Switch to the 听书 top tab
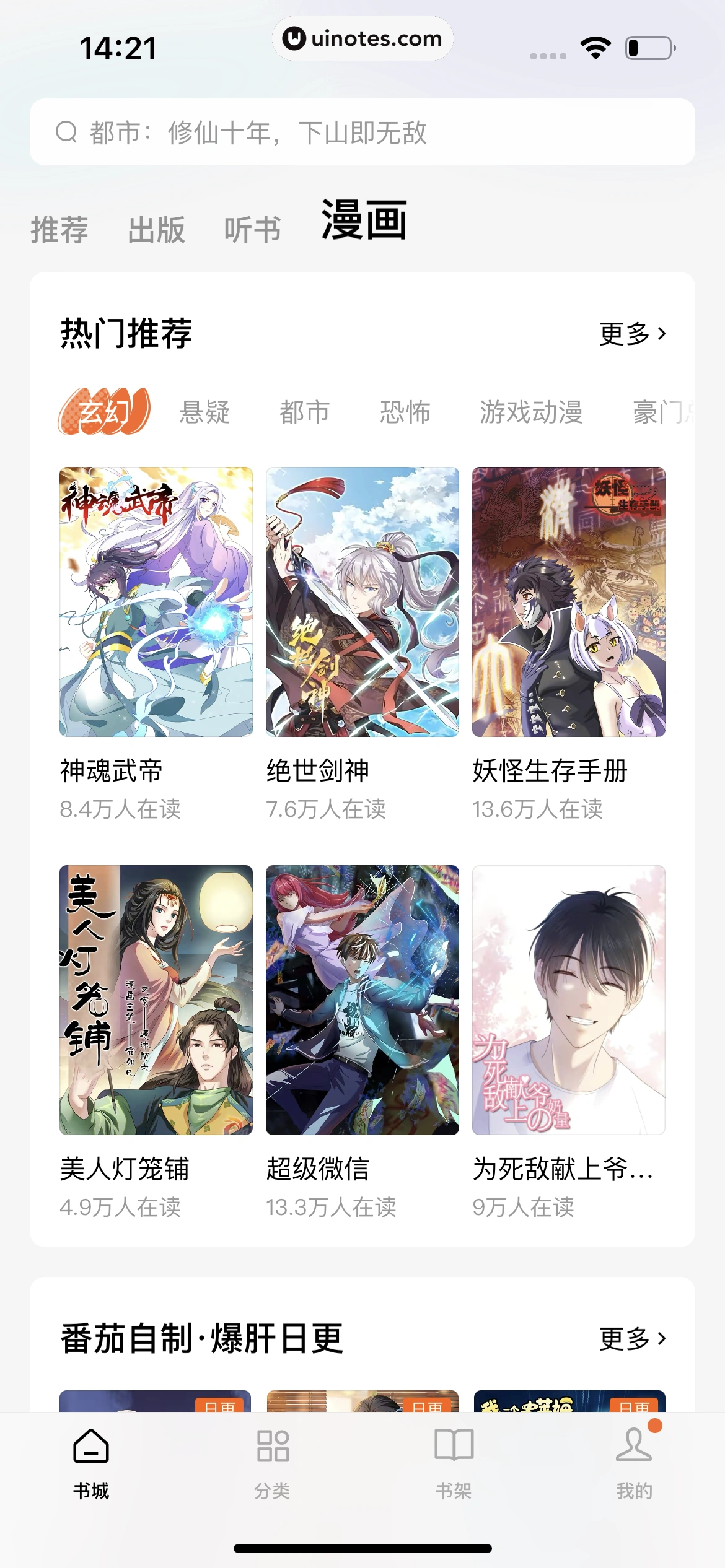725x1568 pixels. [253, 230]
